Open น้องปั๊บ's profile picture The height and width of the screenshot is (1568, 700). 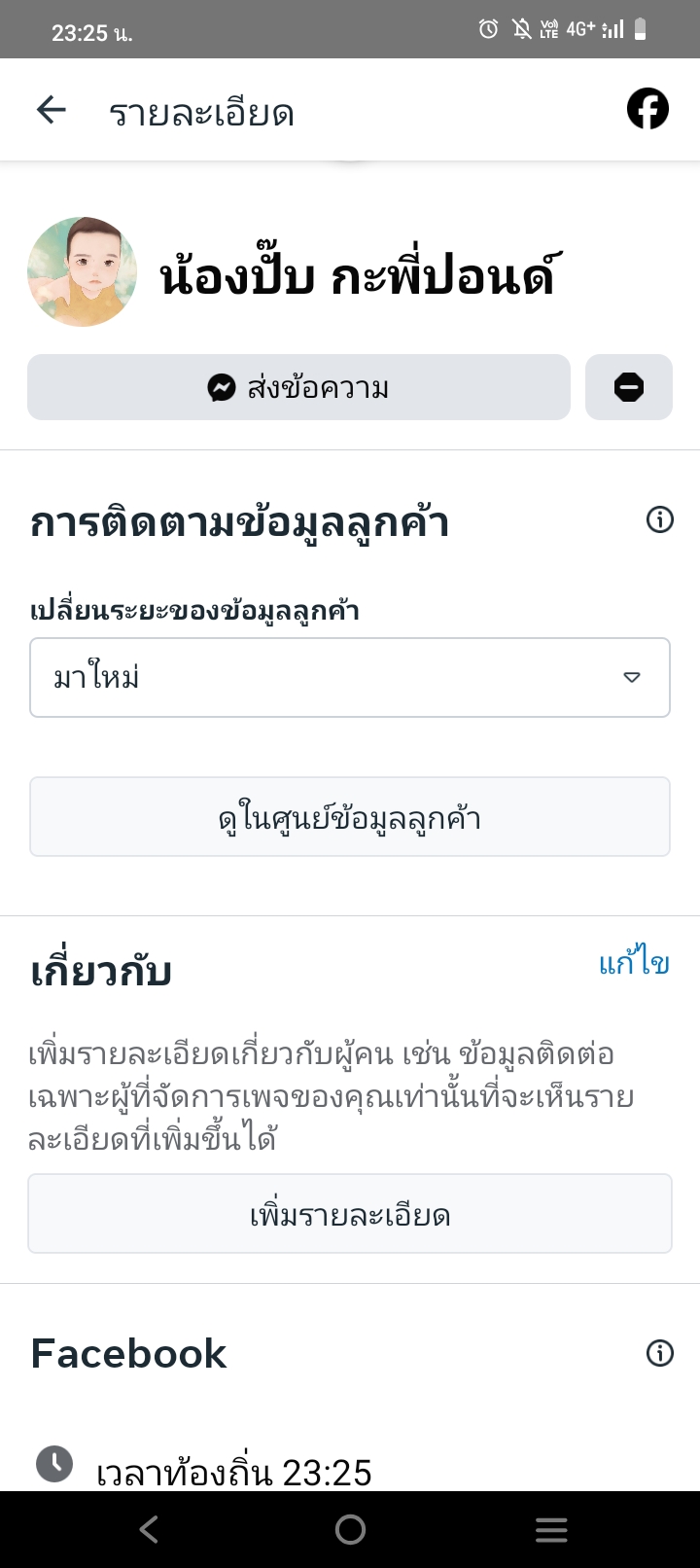click(x=82, y=271)
